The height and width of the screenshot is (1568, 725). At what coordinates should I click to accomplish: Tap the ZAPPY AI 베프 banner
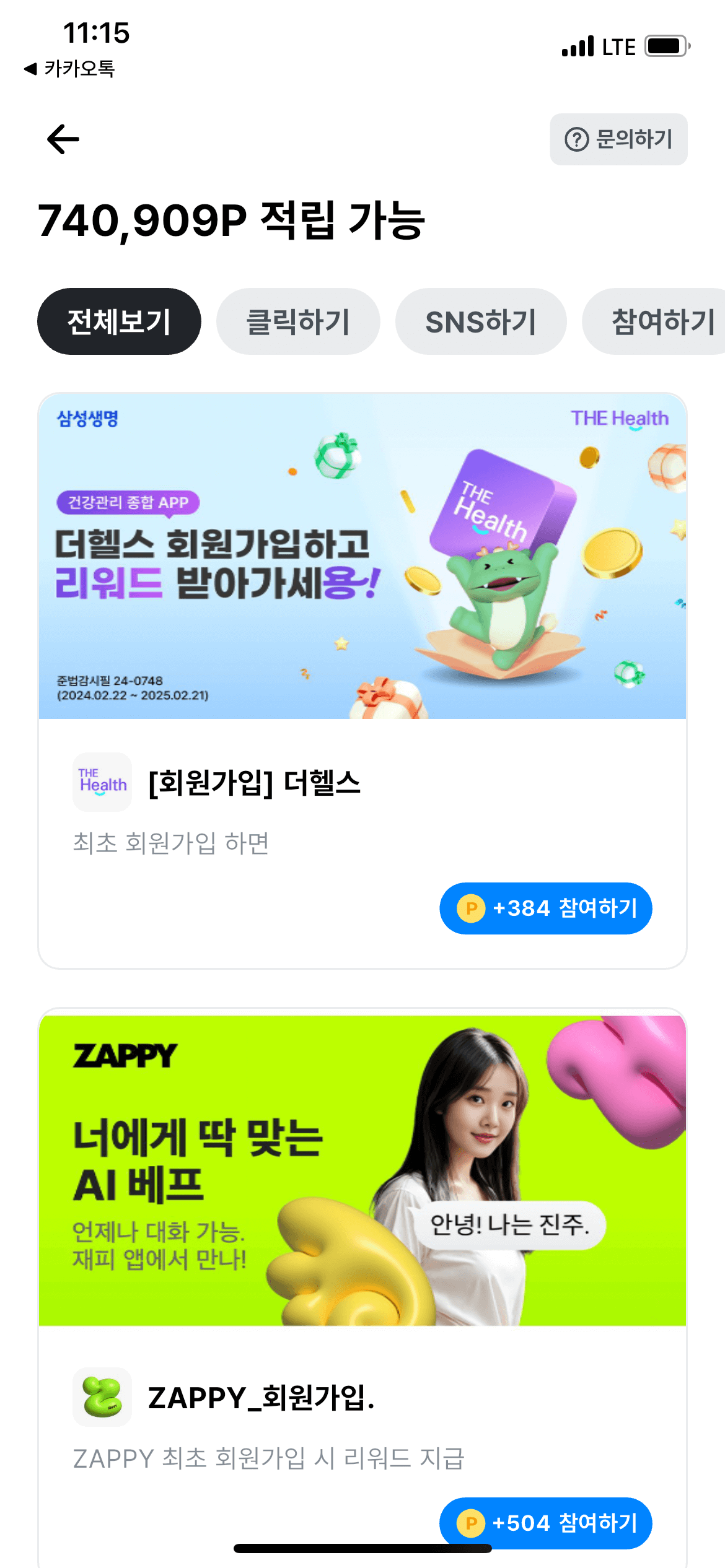[362, 1163]
